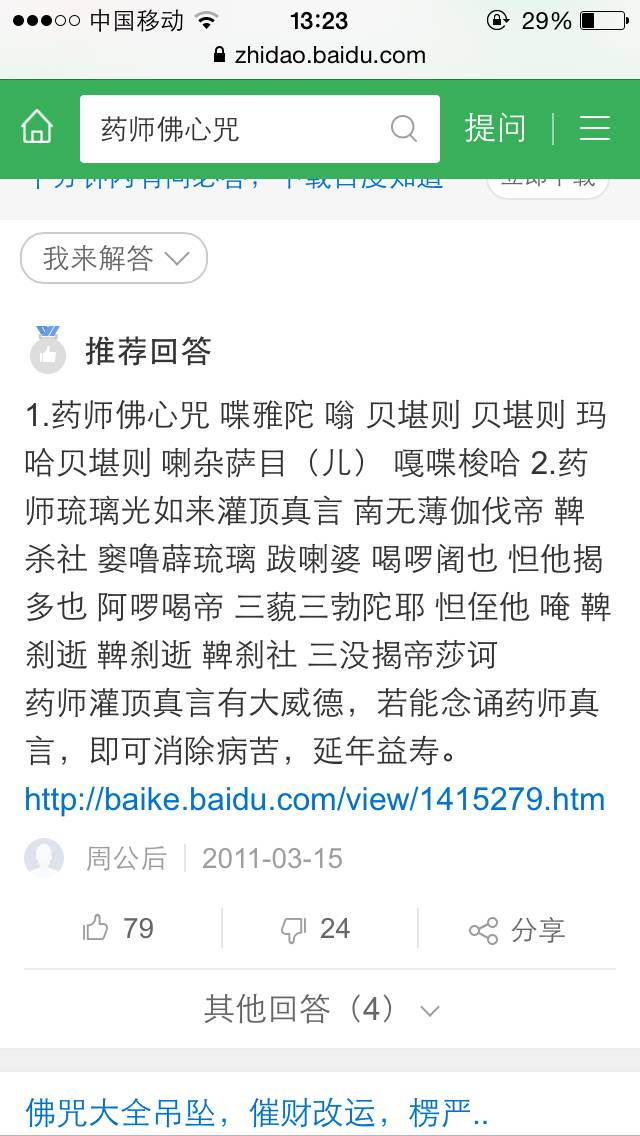Open the 佛咒大全吊坠 ad link
Screen dimensions: 640x1136
tap(256, 1111)
